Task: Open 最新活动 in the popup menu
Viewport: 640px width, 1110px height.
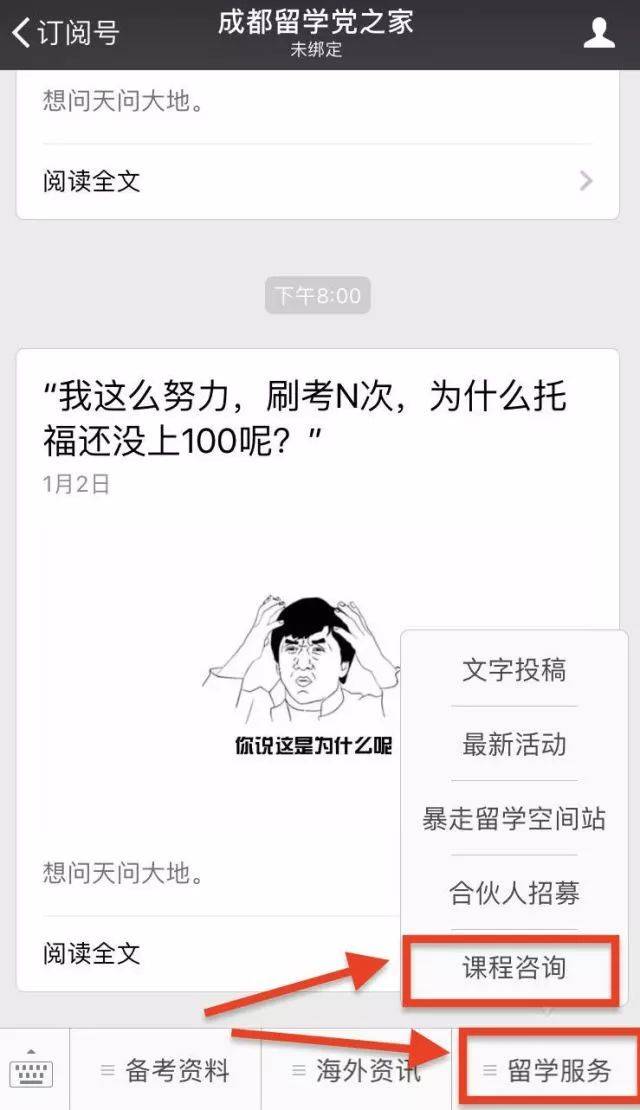Action: pyautogui.click(x=514, y=744)
